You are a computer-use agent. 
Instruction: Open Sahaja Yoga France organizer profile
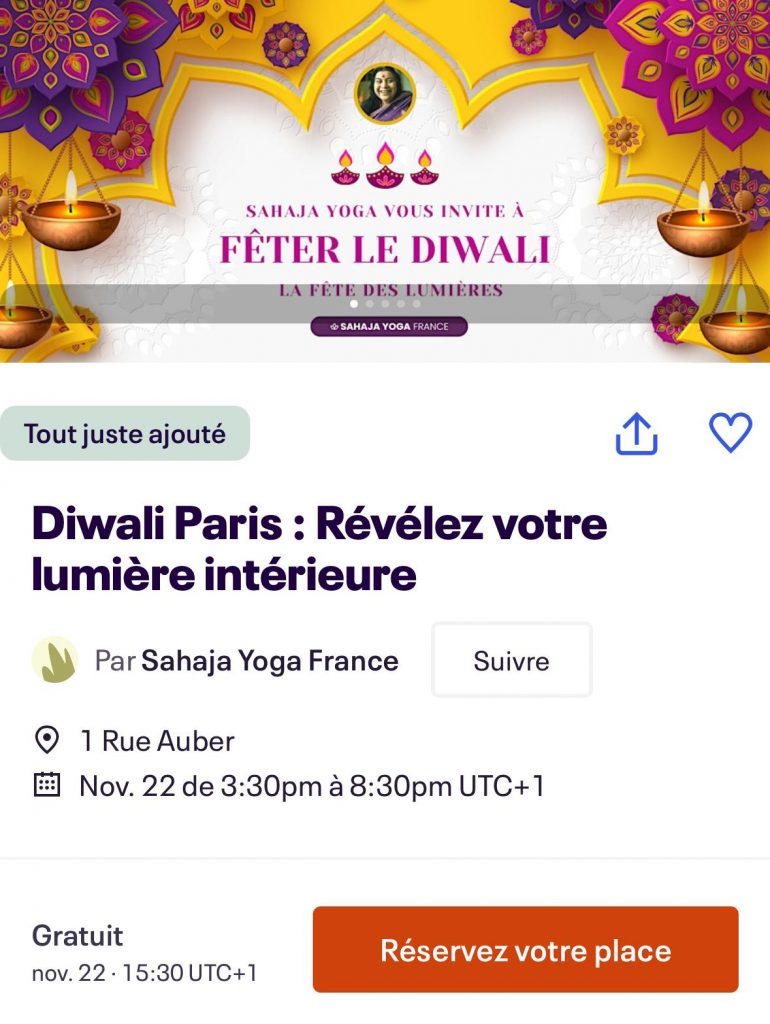point(269,660)
